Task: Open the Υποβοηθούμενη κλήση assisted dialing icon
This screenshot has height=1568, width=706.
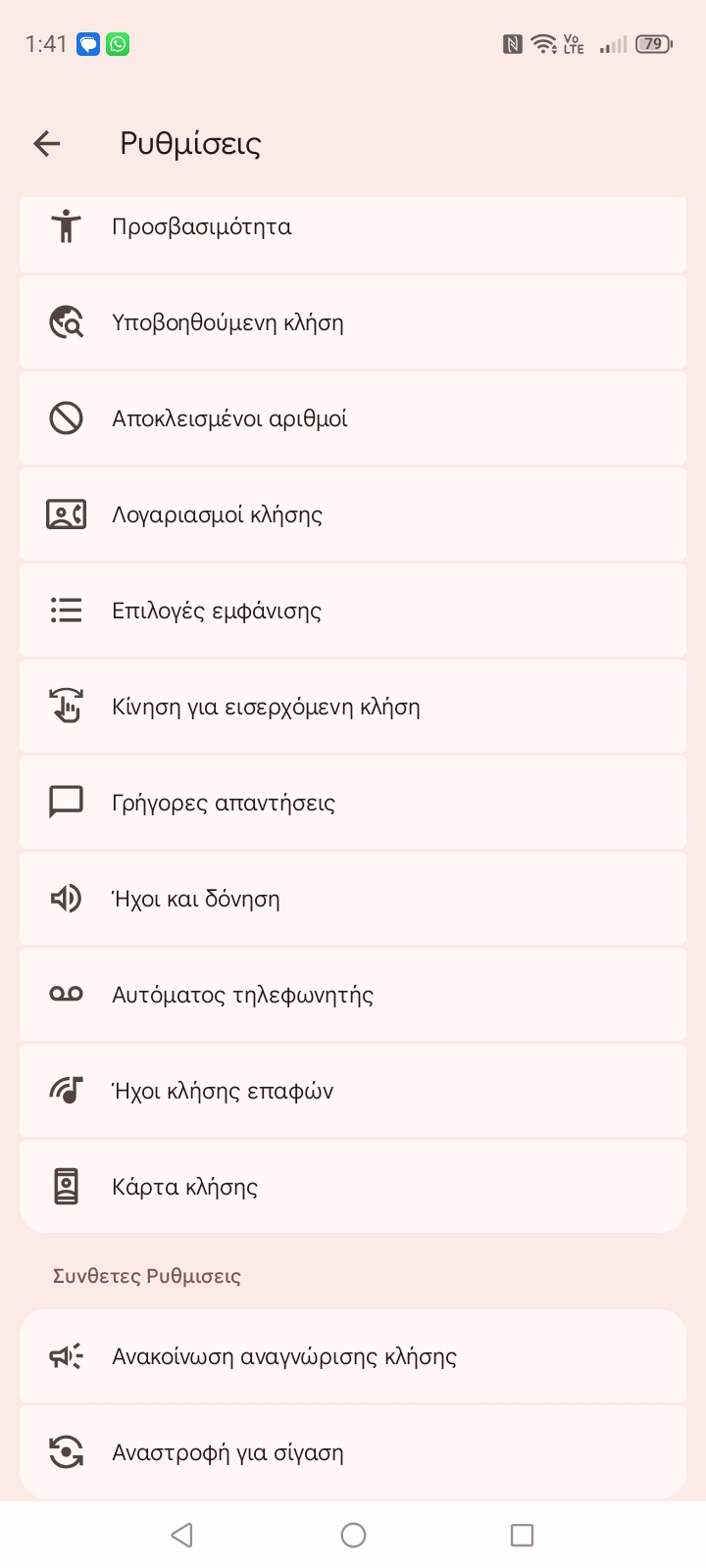Action: click(65, 321)
